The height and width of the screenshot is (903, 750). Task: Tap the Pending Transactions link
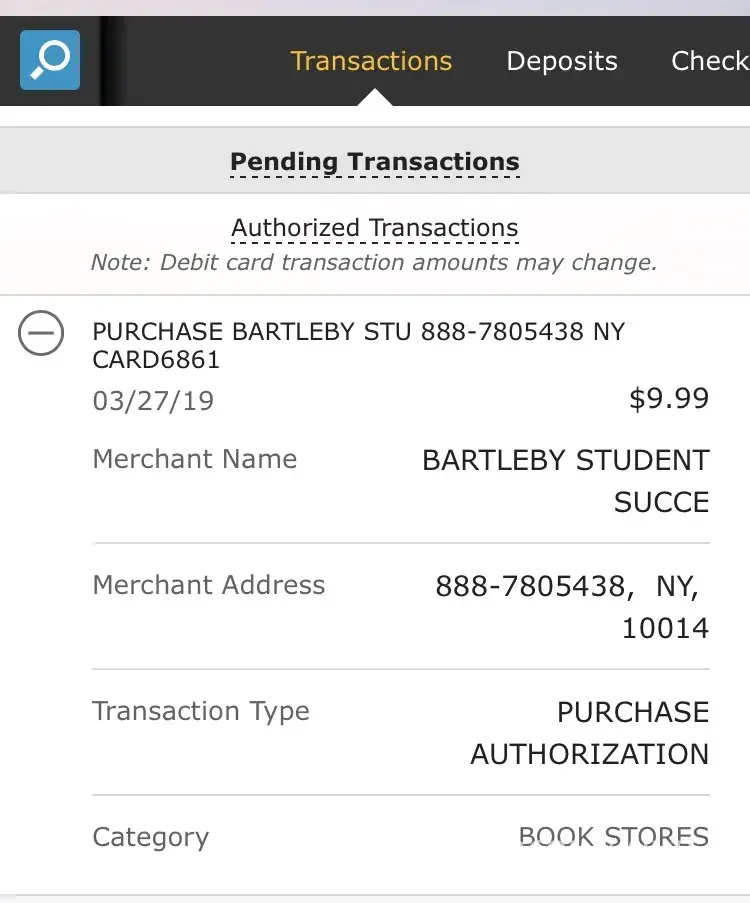375,162
